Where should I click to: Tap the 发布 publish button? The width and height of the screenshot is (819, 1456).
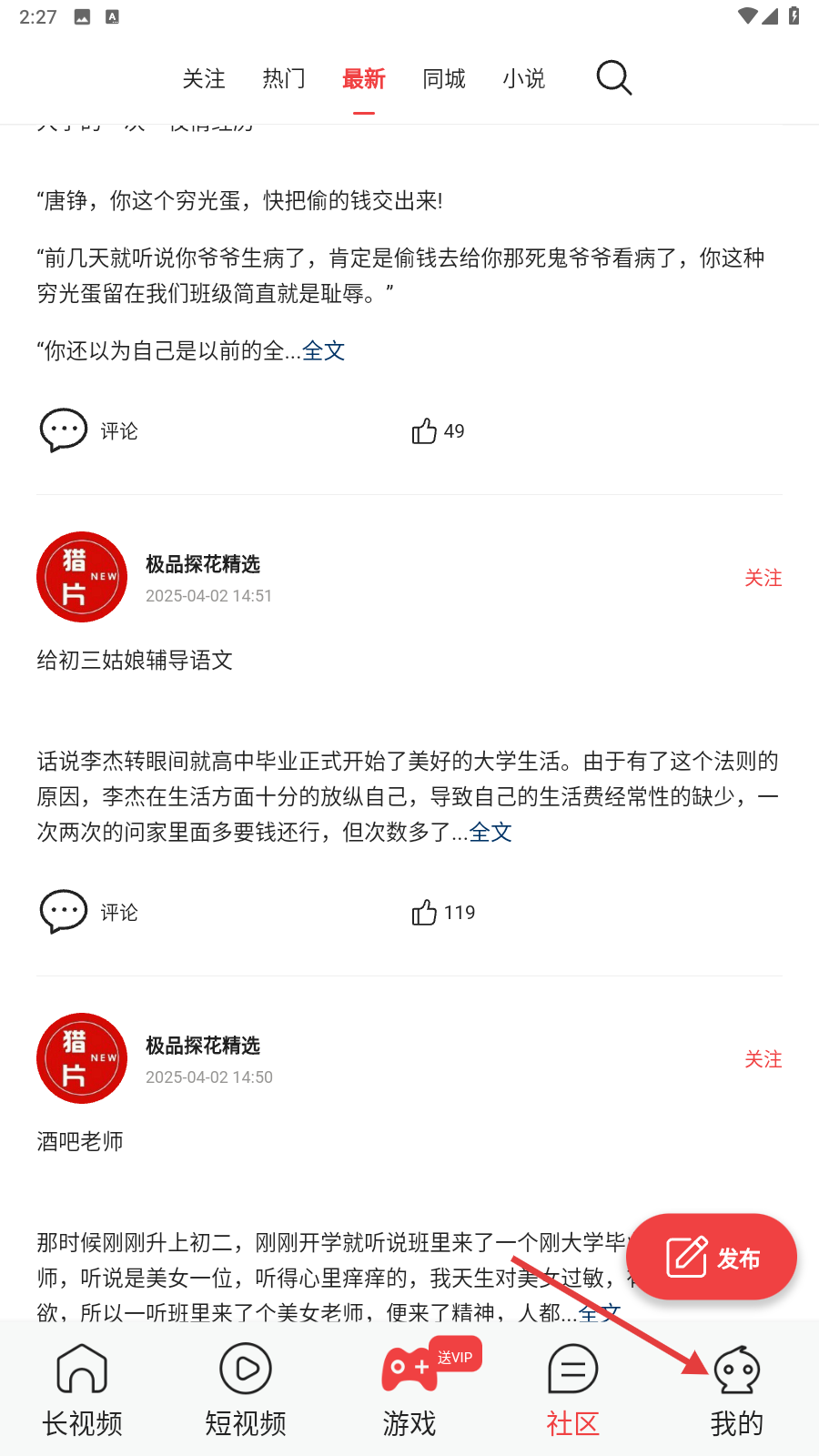(712, 1257)
